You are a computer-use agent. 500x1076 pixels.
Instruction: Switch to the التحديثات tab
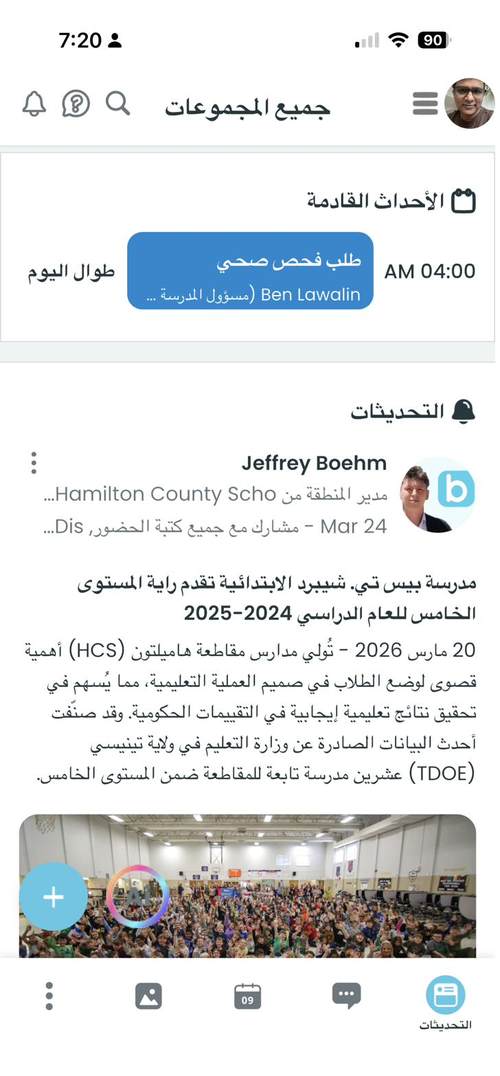[445, 1003]
